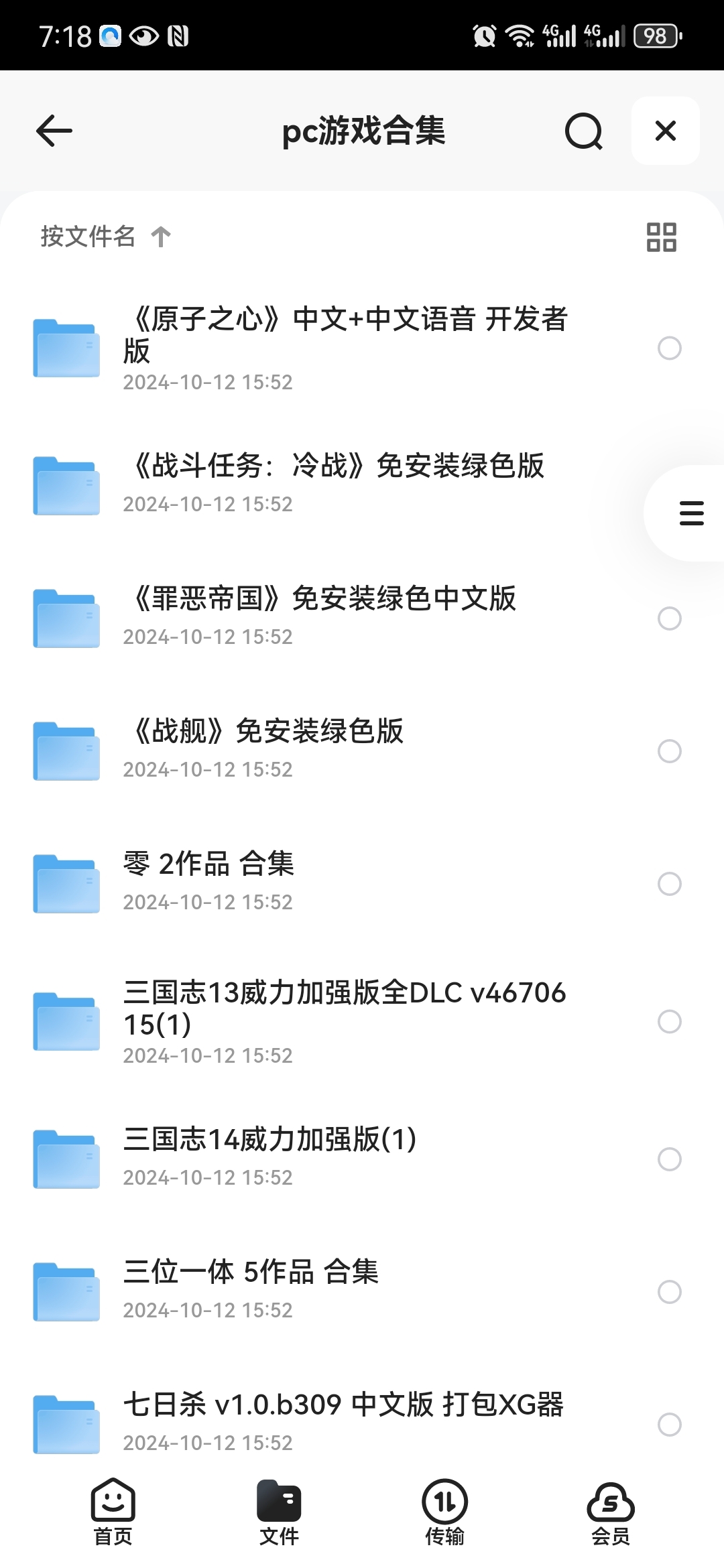This screenshot has width=724, height=1568.
Task: Open folder 《战舰》免安装绿色版
Action: coord(345,750)
